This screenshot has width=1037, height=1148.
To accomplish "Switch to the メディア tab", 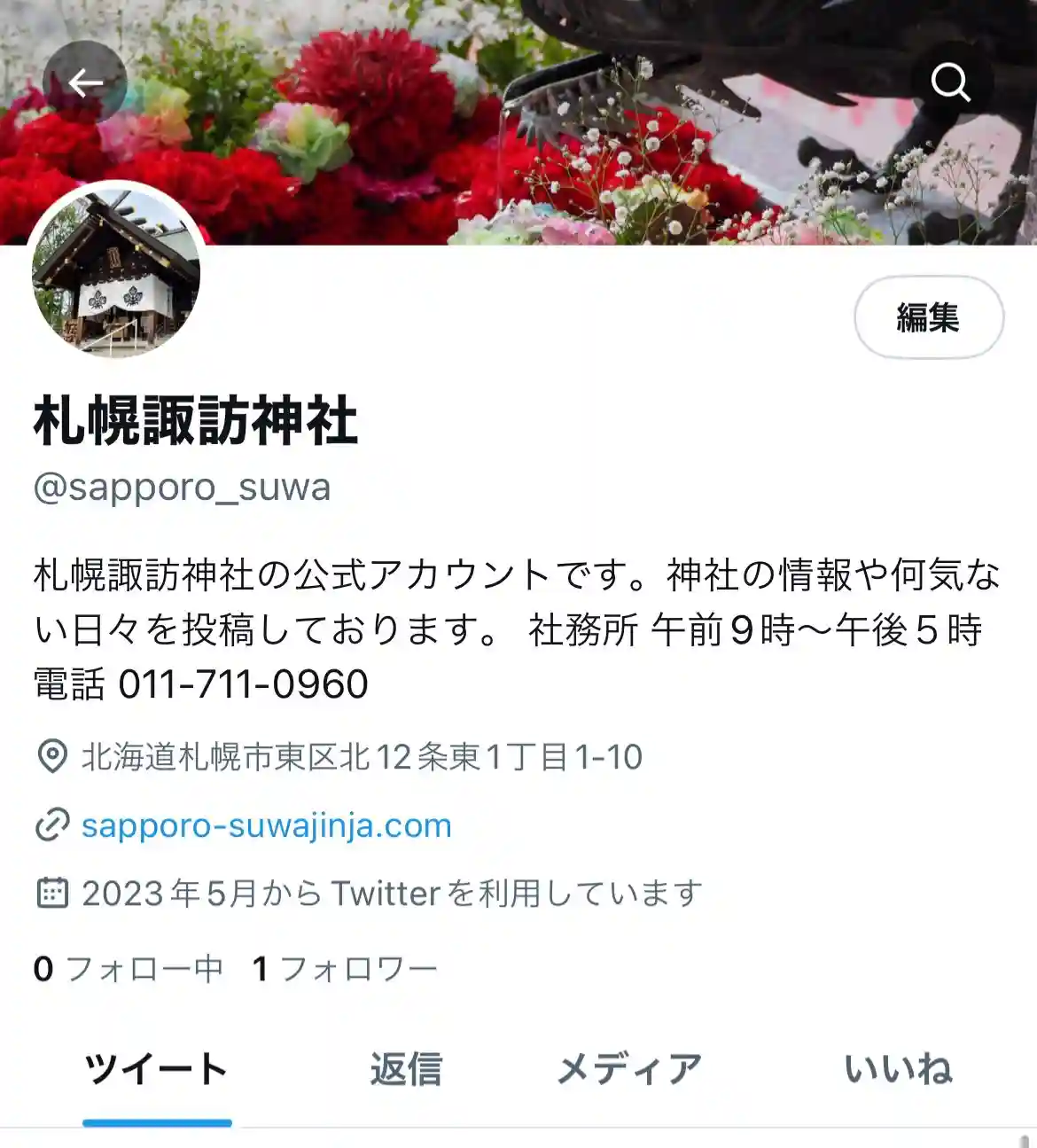I will tap(629, 1070).
